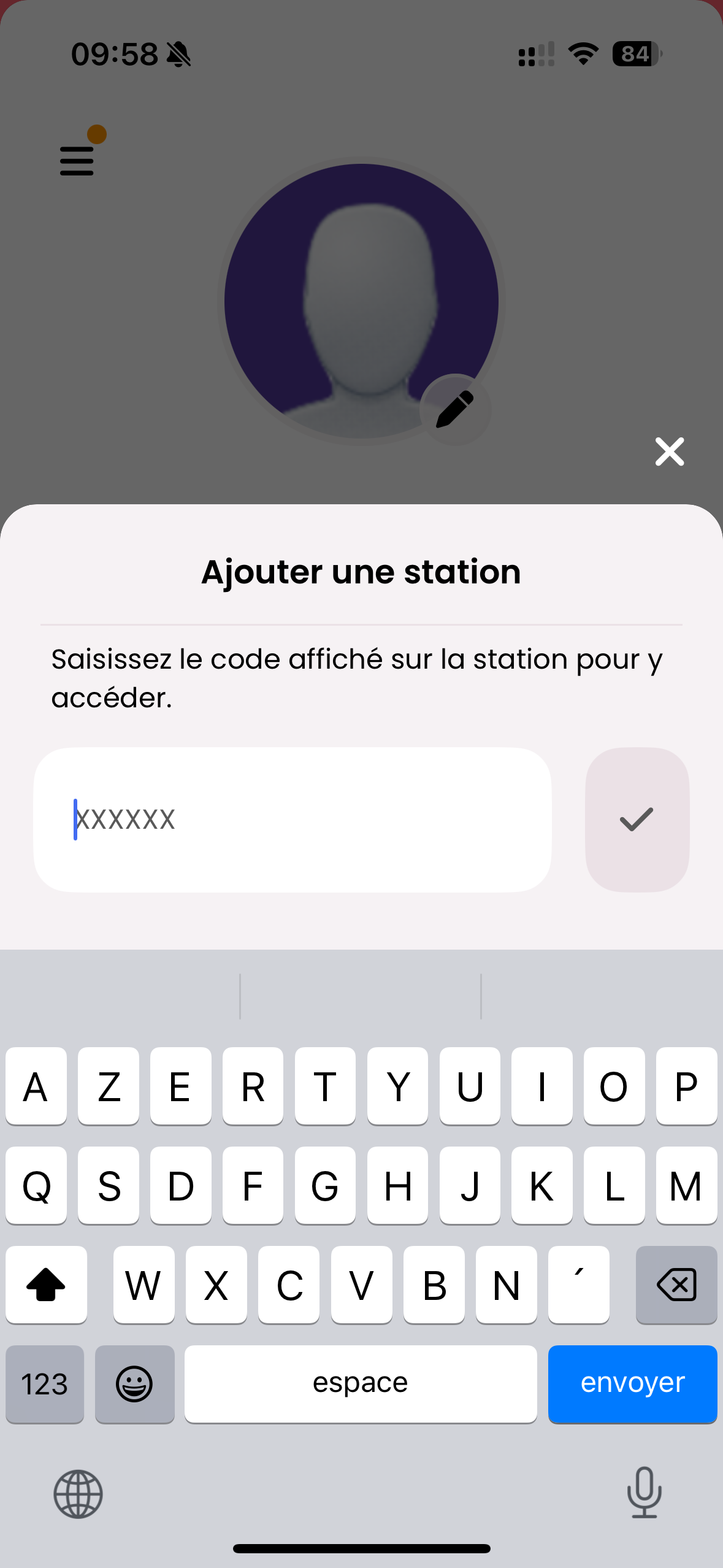Change keyboard language with globe icon
Viewport: 723px width, 1568px height.
pos(78,1494)
